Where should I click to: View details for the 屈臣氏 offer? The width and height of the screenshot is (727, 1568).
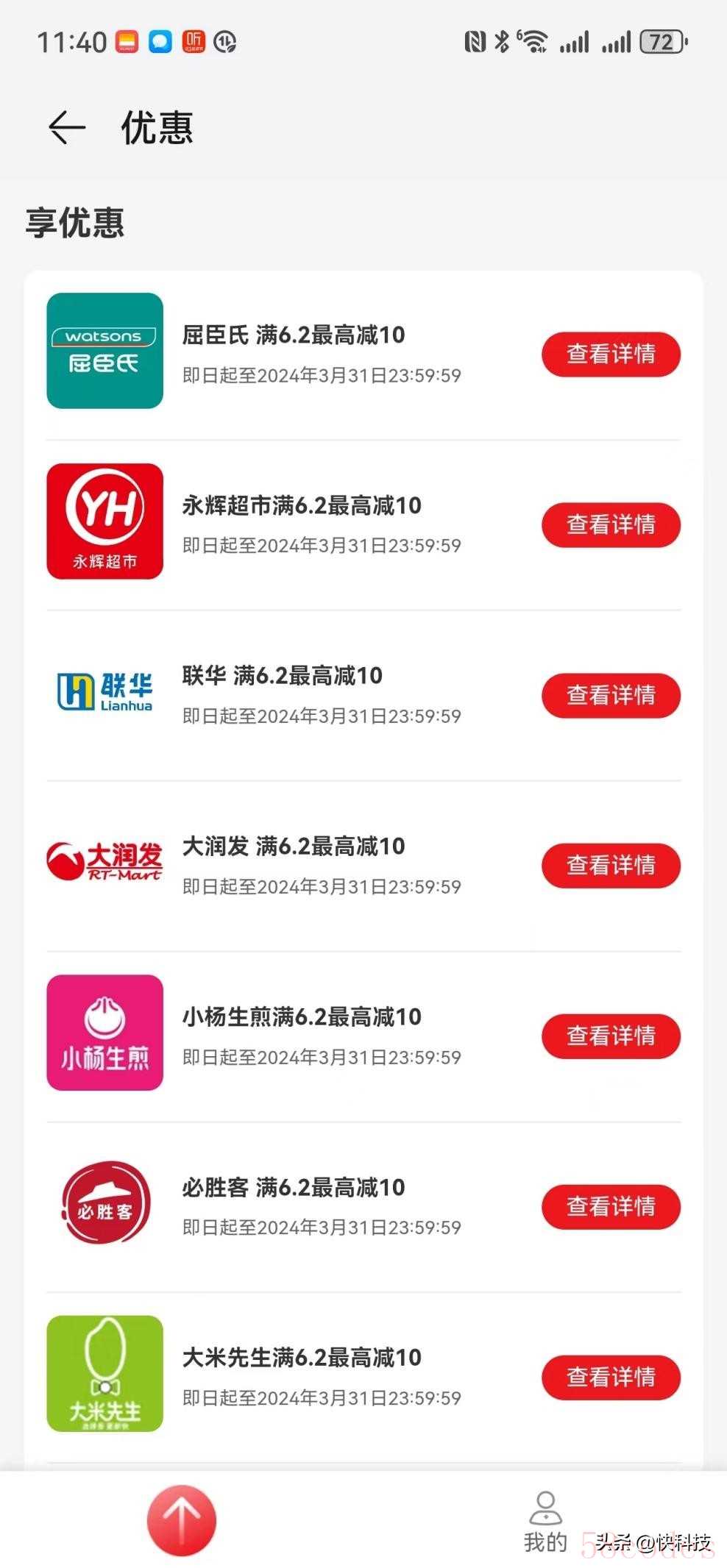(611, 354)
